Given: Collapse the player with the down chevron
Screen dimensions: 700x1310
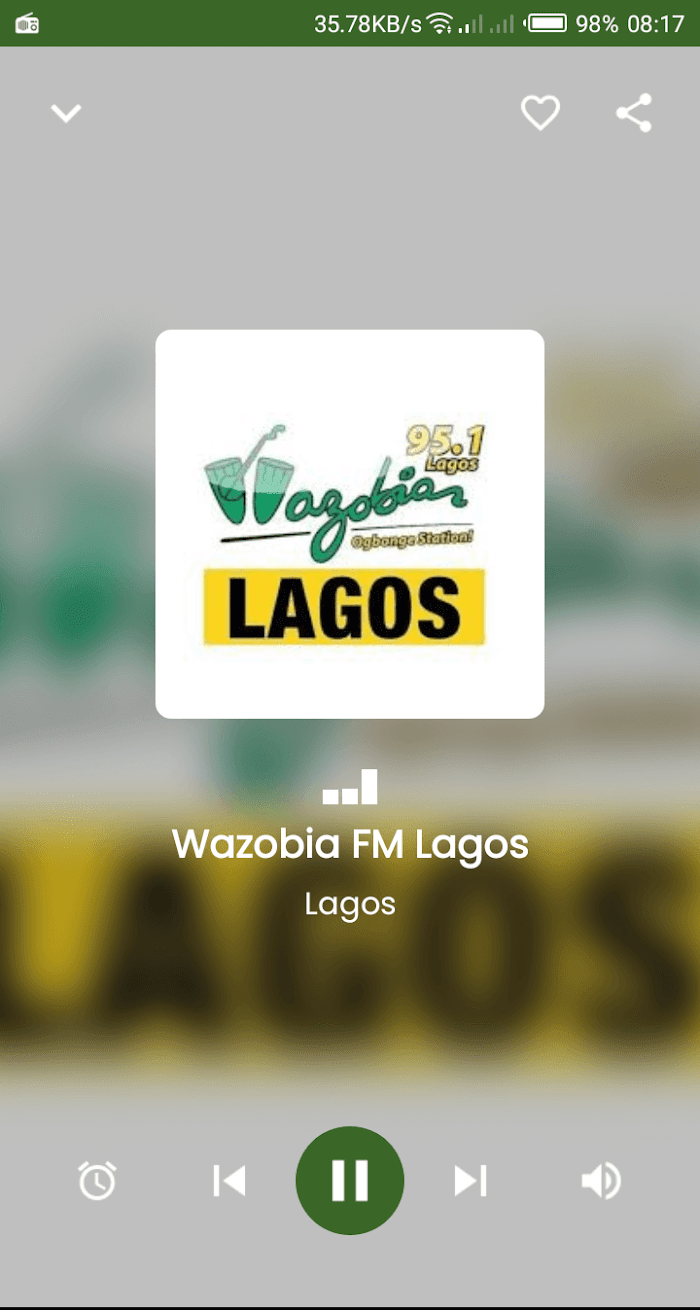Looking at the screenshot, I should 66,113.
